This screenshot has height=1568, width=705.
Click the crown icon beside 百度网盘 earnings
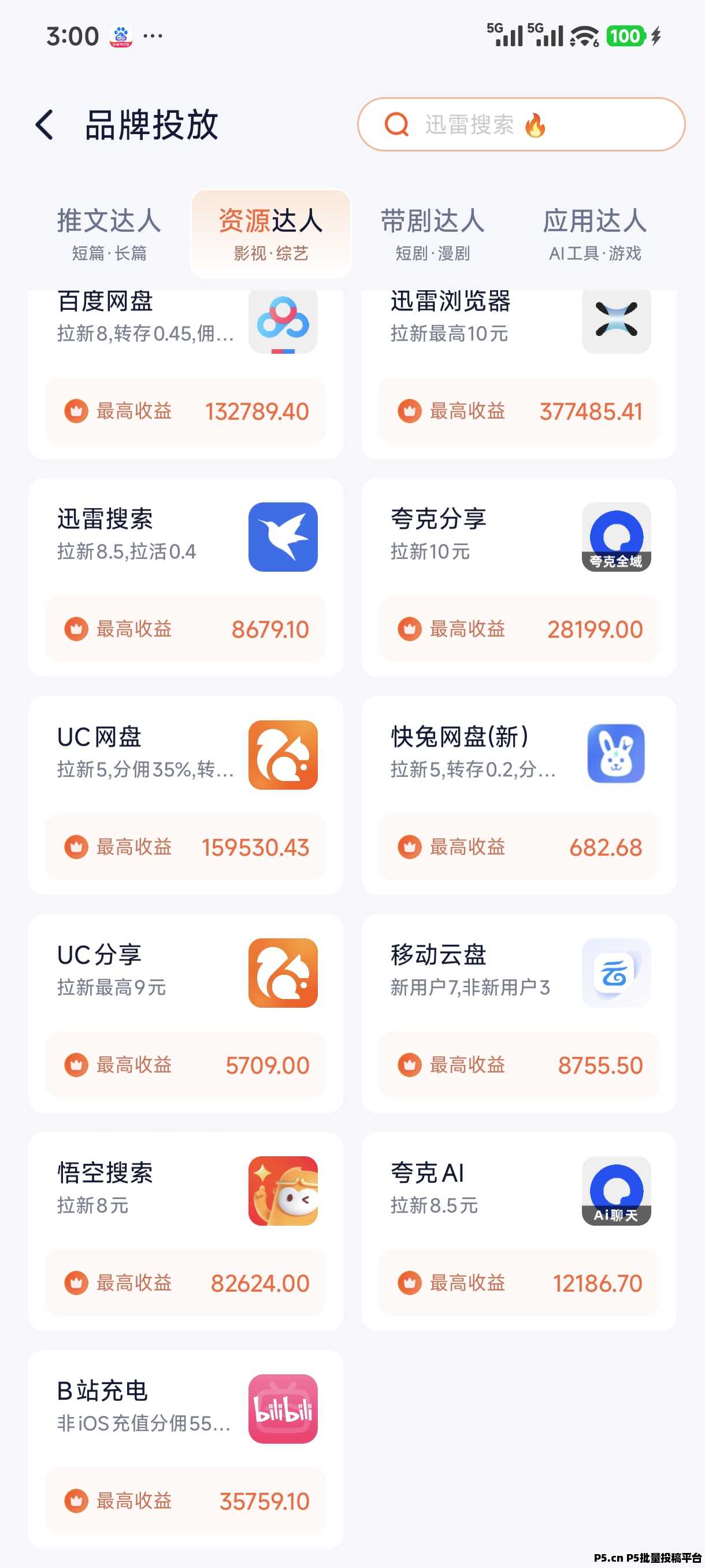tap(76, 411)
